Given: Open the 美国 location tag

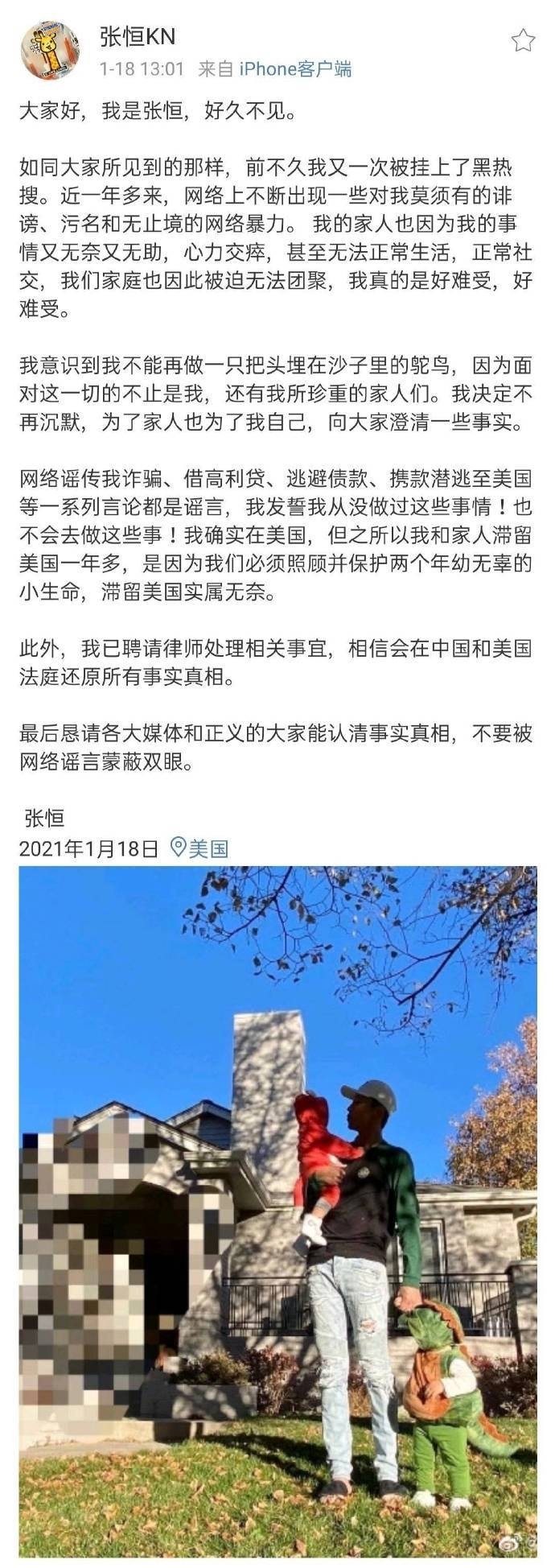Looking at the screenshot, I should coord(200,848).
